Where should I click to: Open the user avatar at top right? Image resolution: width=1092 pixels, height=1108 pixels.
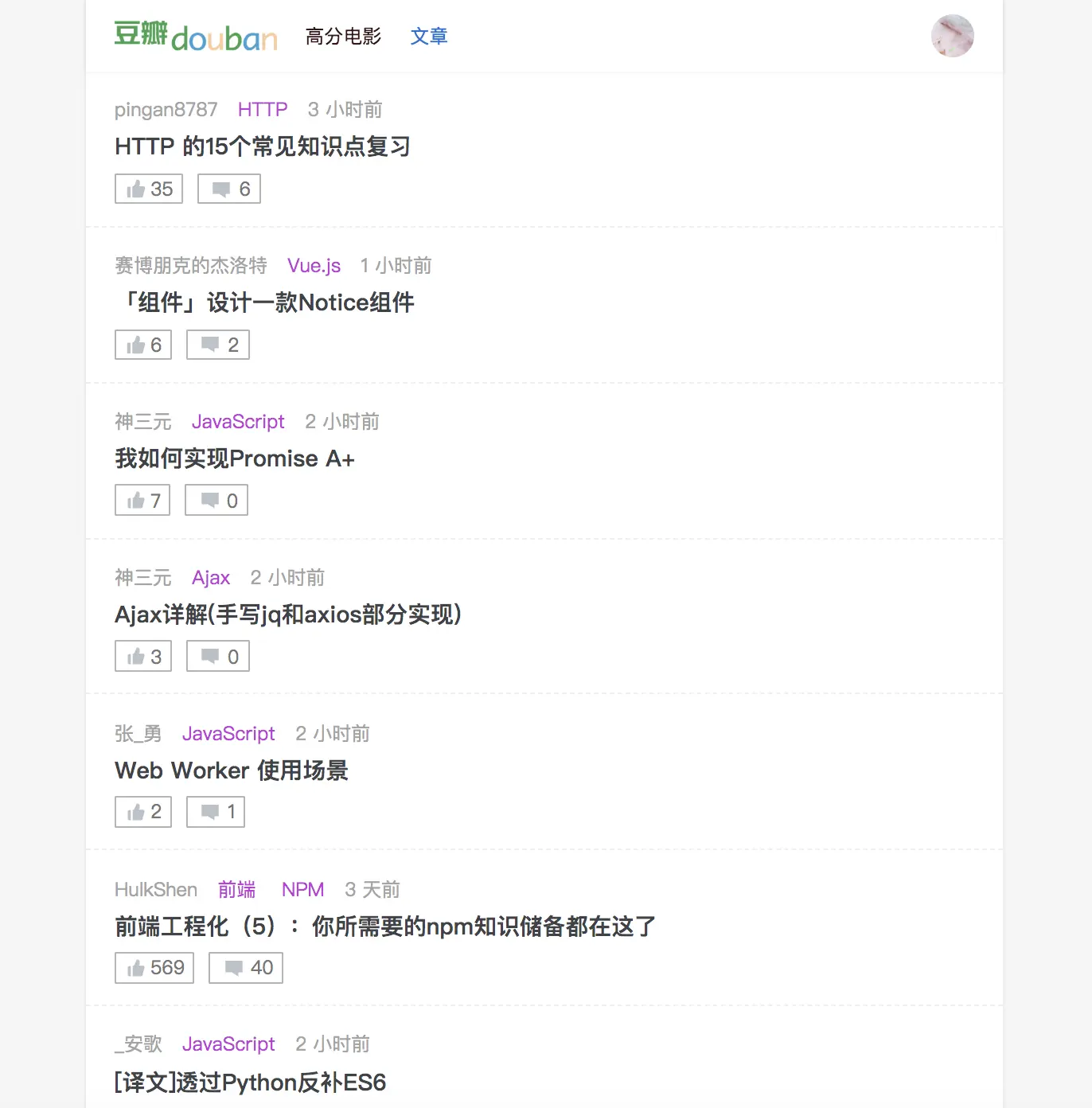[x=952, y=36]
